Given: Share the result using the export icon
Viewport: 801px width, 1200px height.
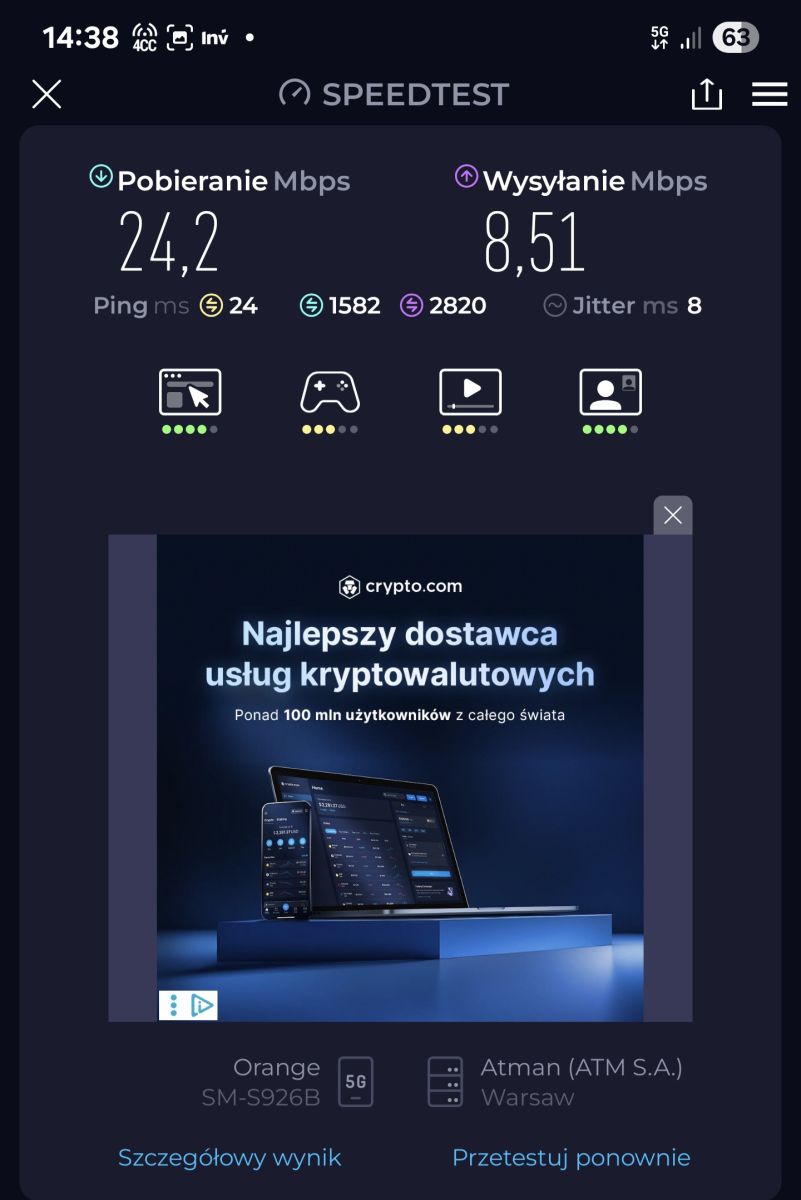Looking at the screenshot, I should click(708, 94).
